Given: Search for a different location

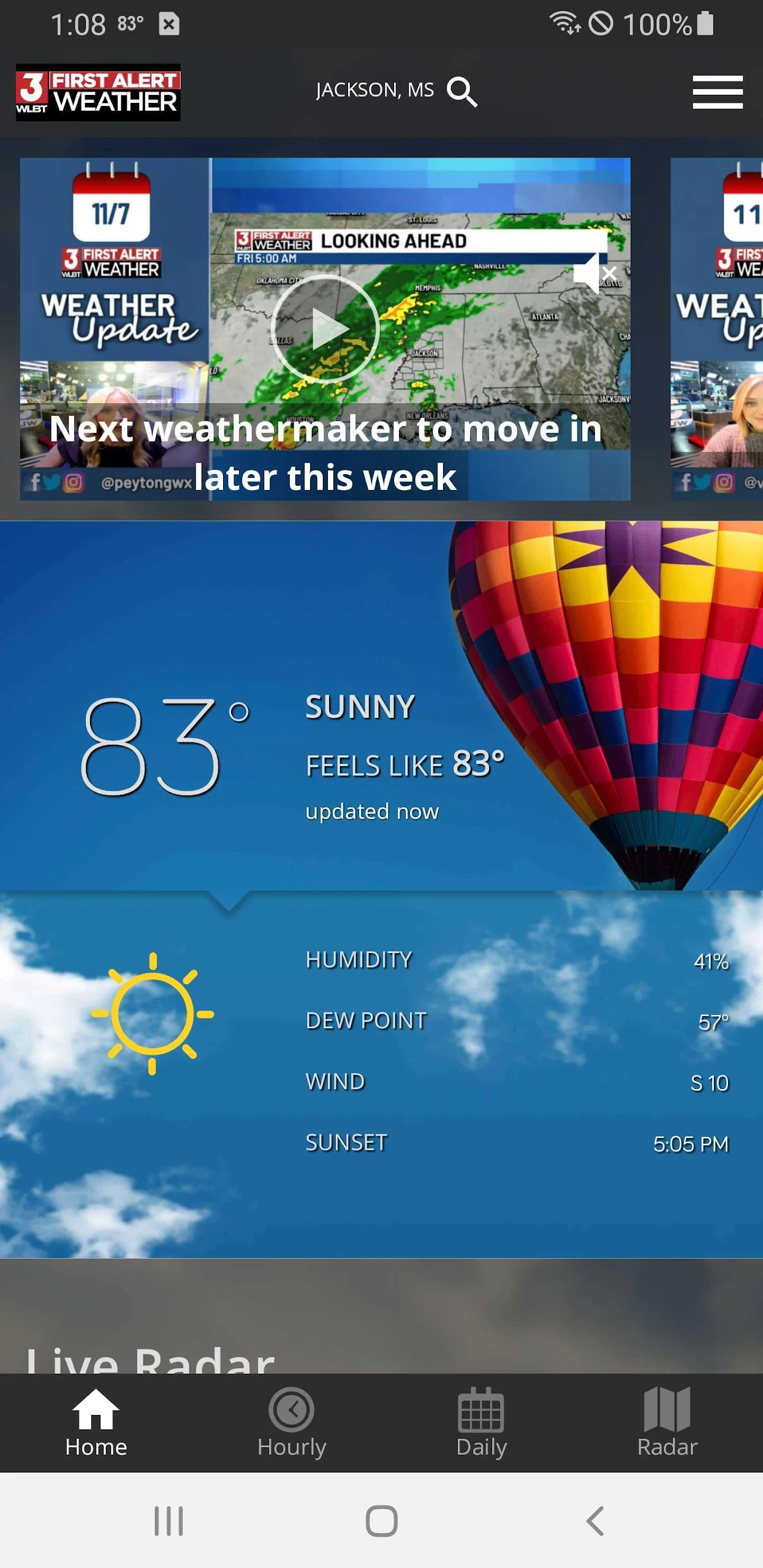Looking at the screenshot, I should pyautogui.click(x=462, y=91).
